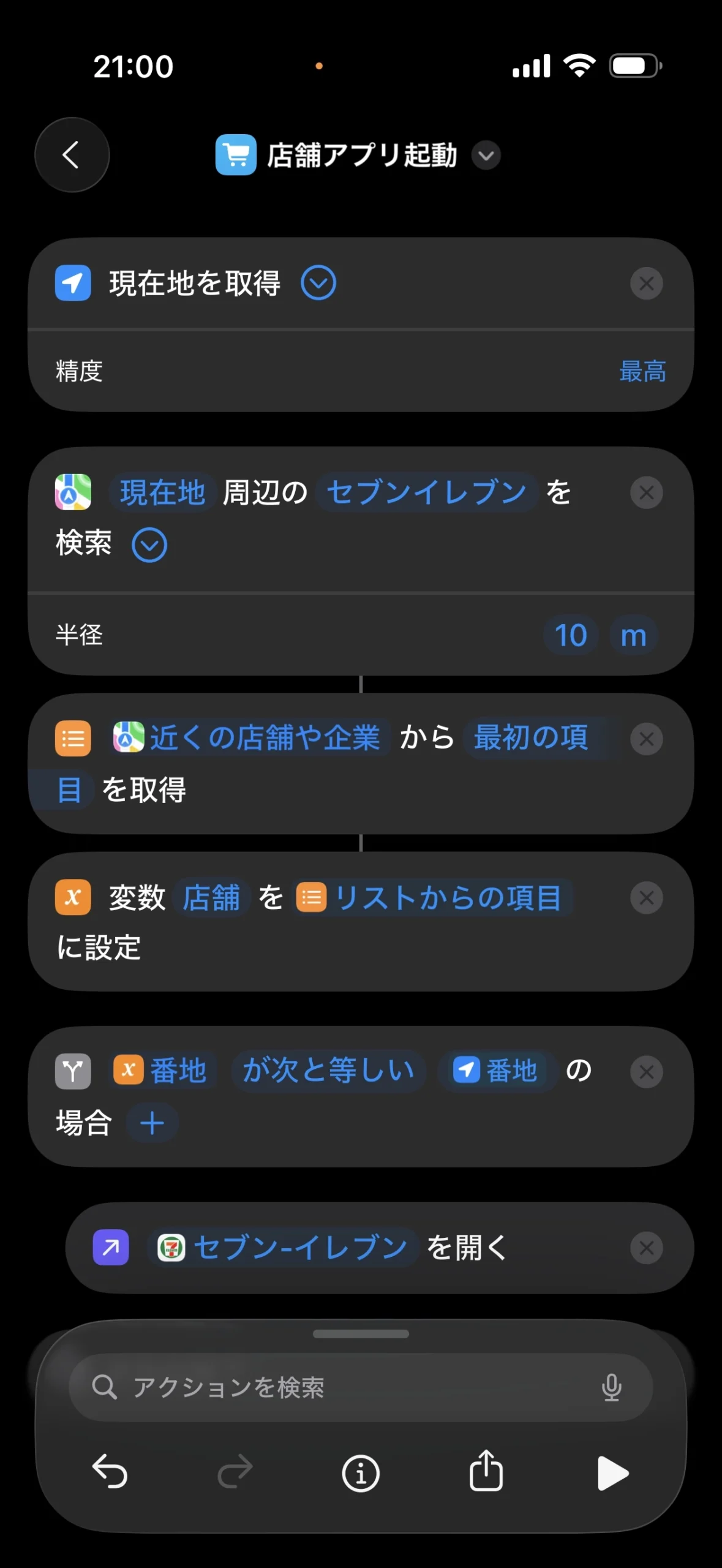Tap the share icon at the bottom
722x1568 pixels.
(x=486, y=1474)
